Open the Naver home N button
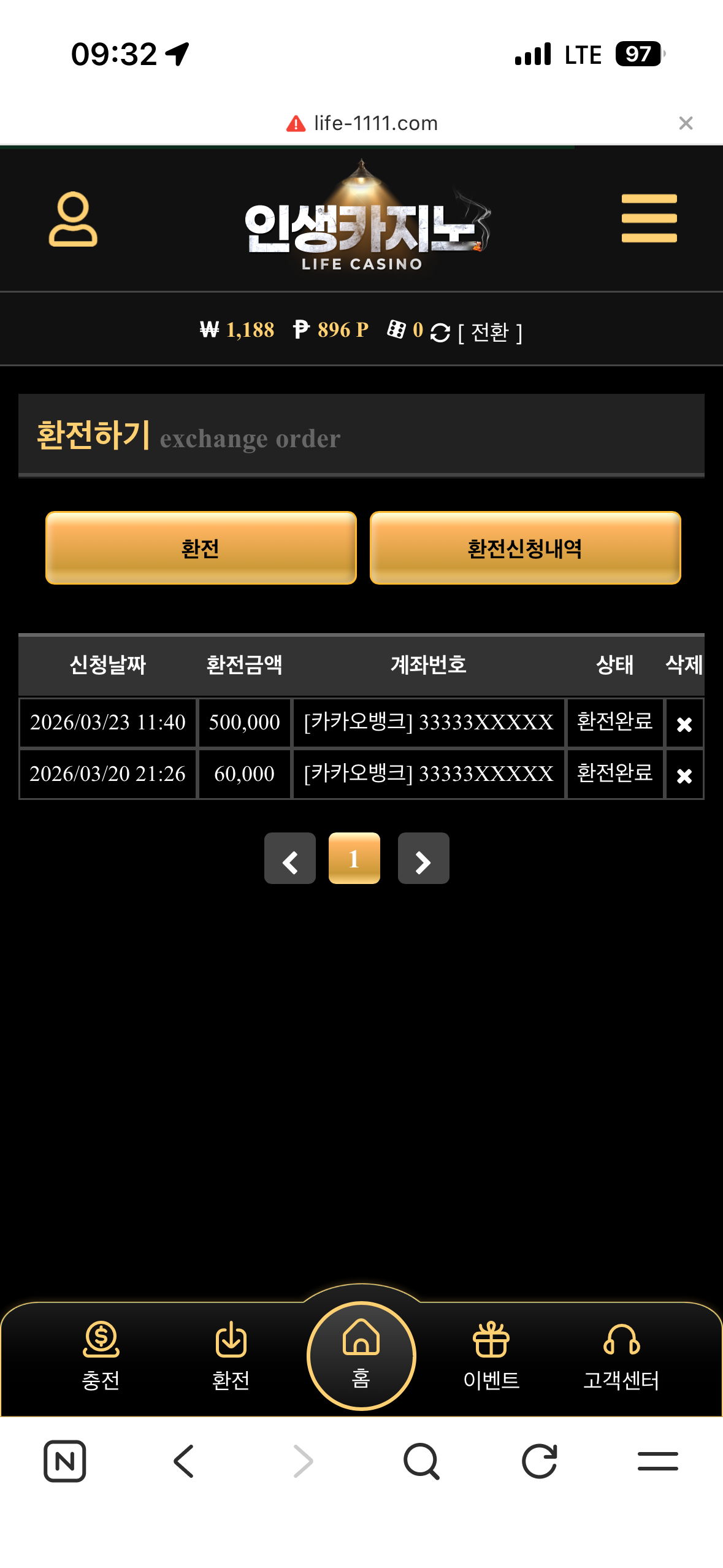The width and height of the screenshot is (723, 1568). coord(65,1461)
